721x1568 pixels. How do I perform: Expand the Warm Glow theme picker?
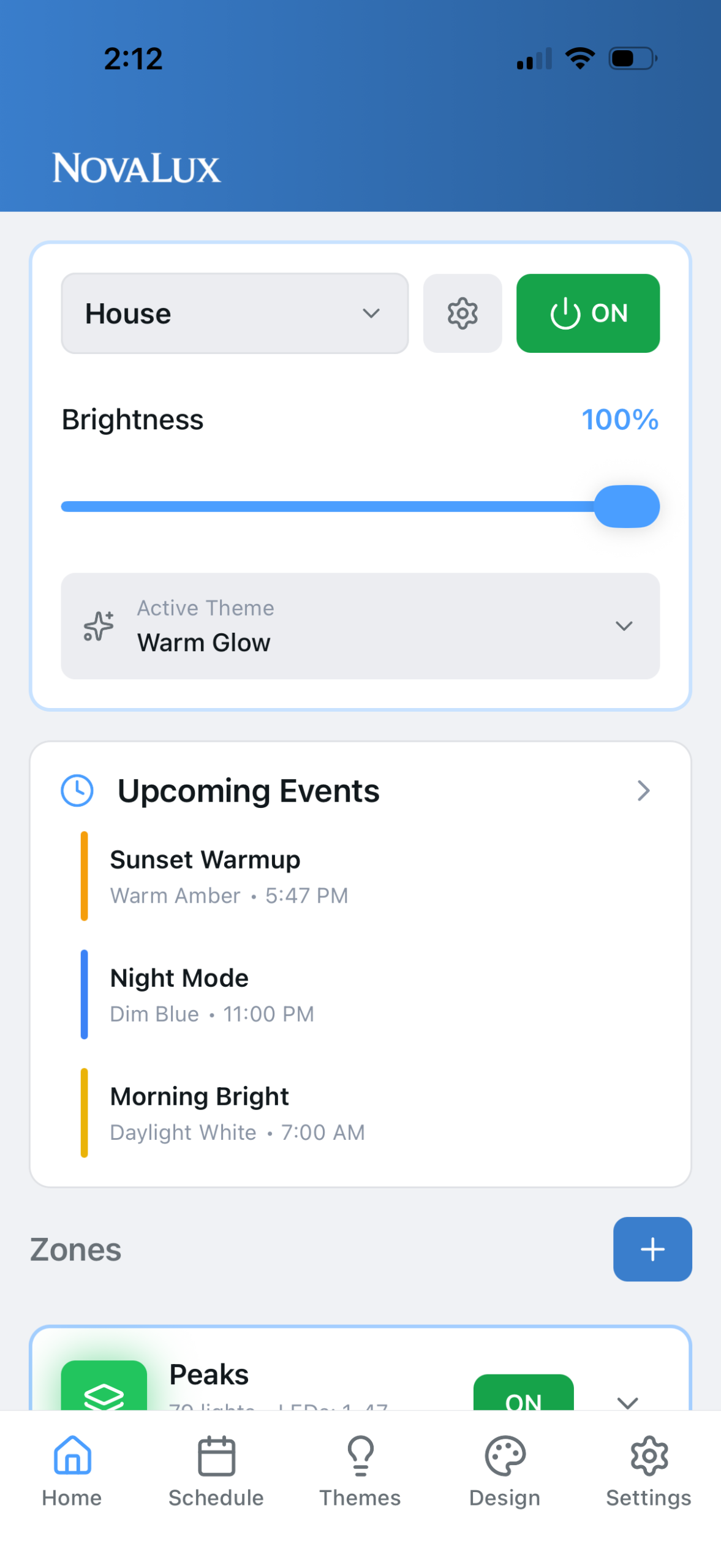point(624,626)
